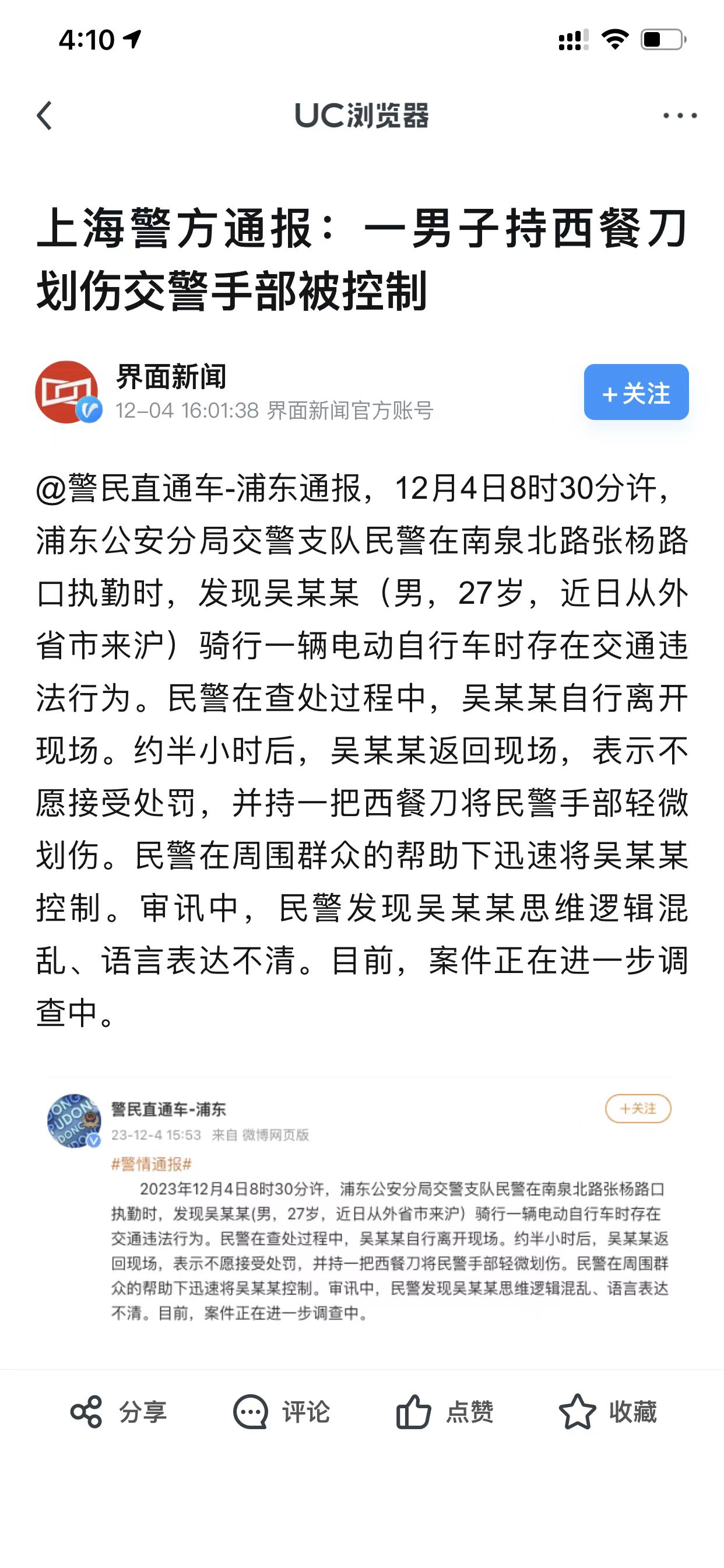
Task: Follow 界面新闻 with the 关注 button
Action: (636, 393)
